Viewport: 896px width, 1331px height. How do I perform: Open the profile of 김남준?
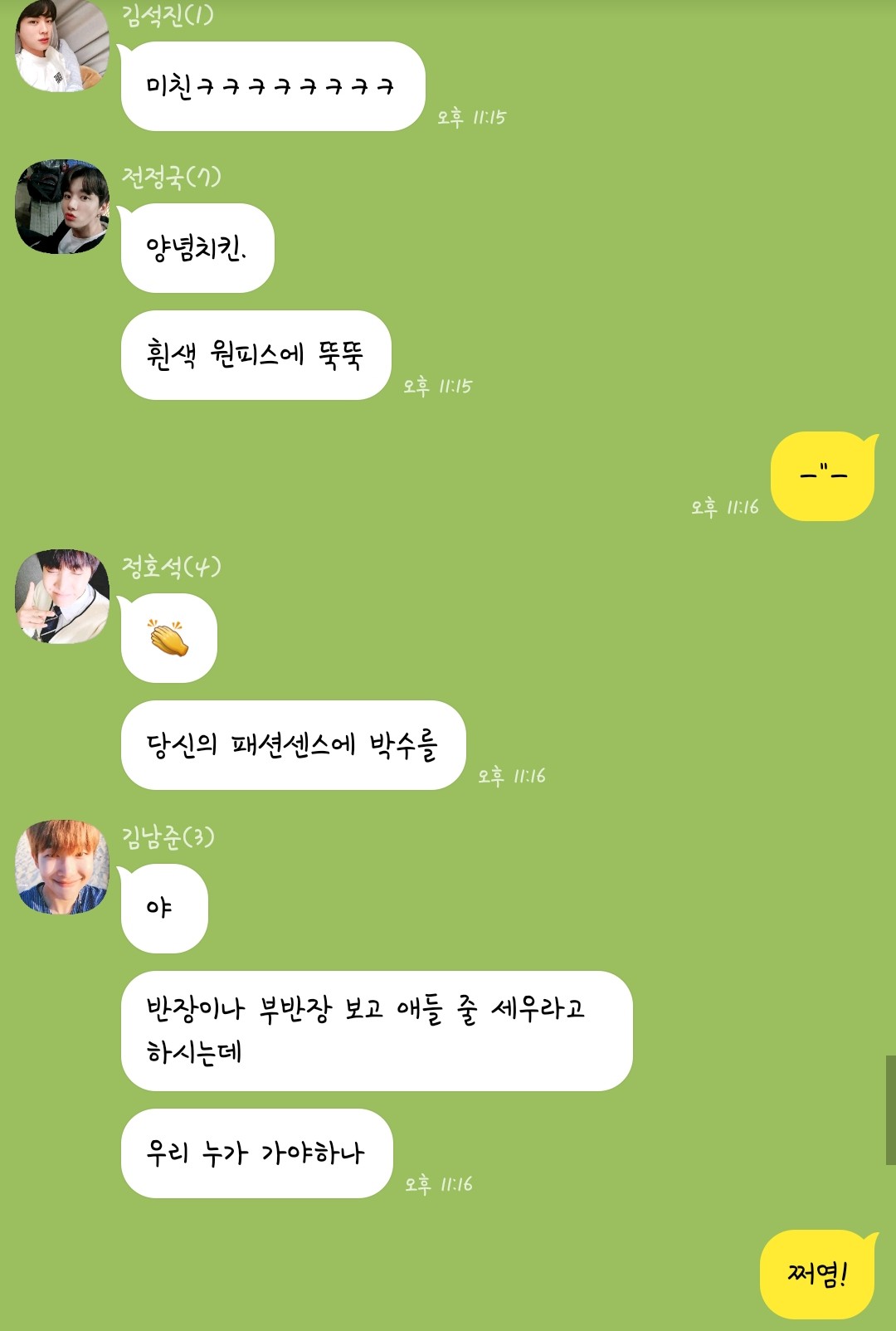62,867
